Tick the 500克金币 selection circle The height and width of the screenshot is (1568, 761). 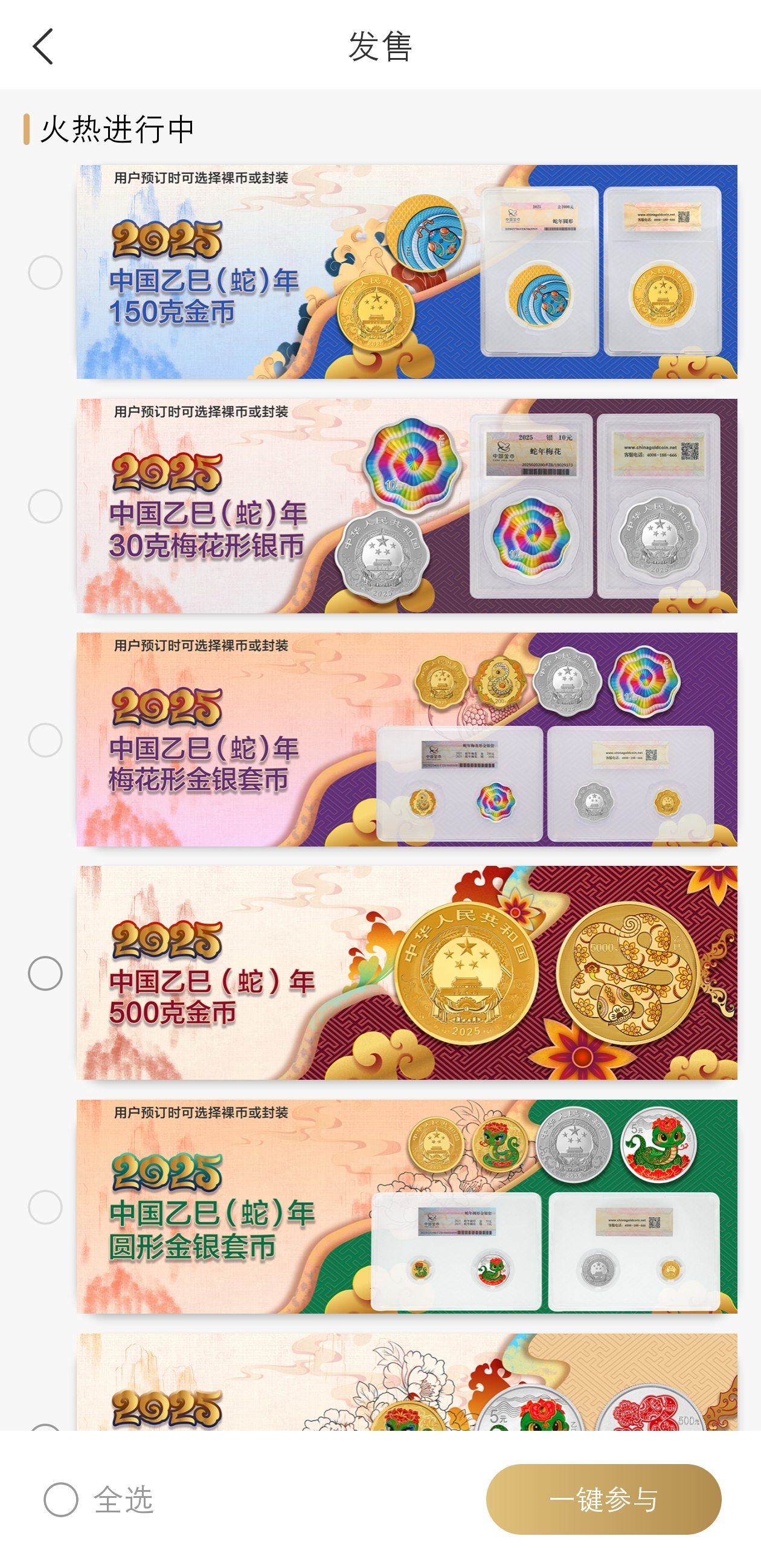tap(45, 973)
